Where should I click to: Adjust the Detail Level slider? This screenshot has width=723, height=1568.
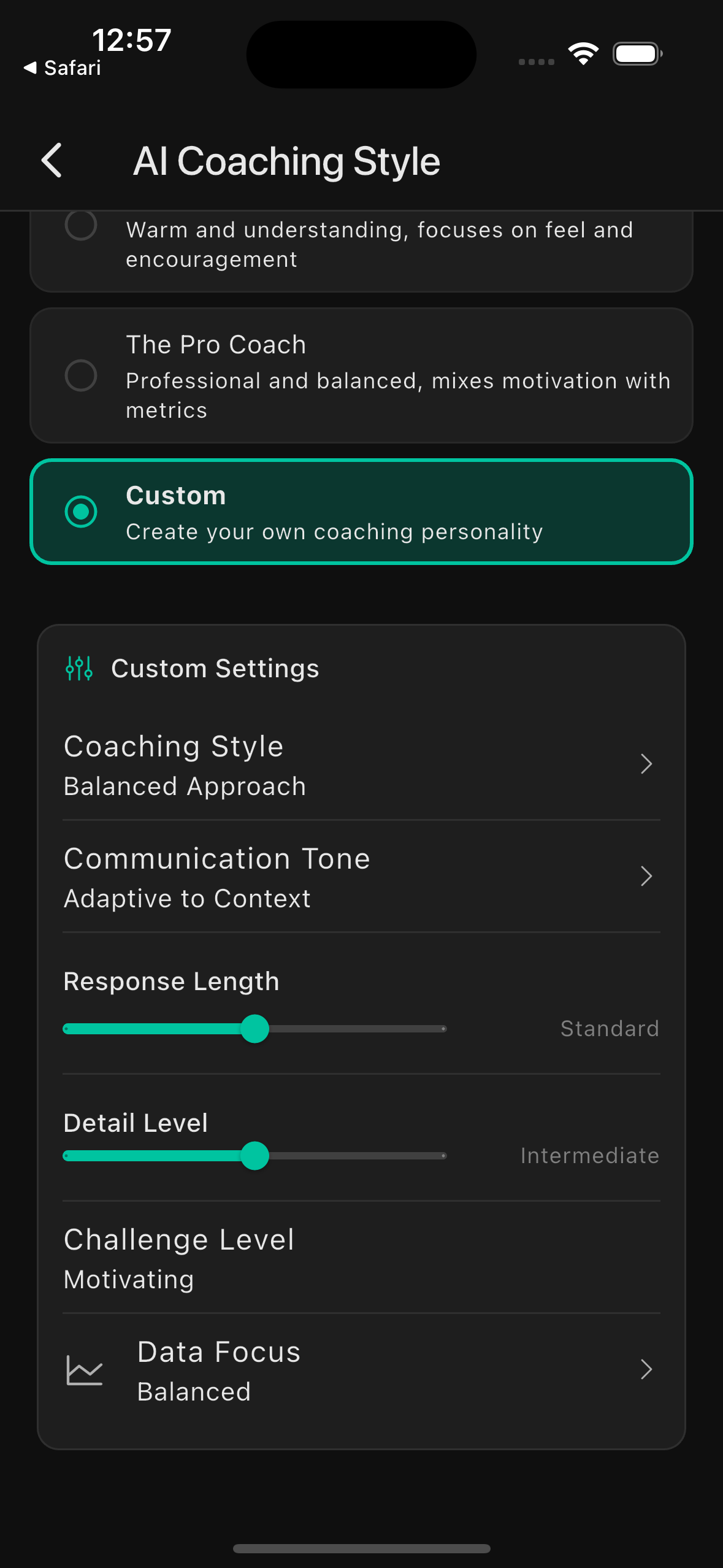[255, 1156]
